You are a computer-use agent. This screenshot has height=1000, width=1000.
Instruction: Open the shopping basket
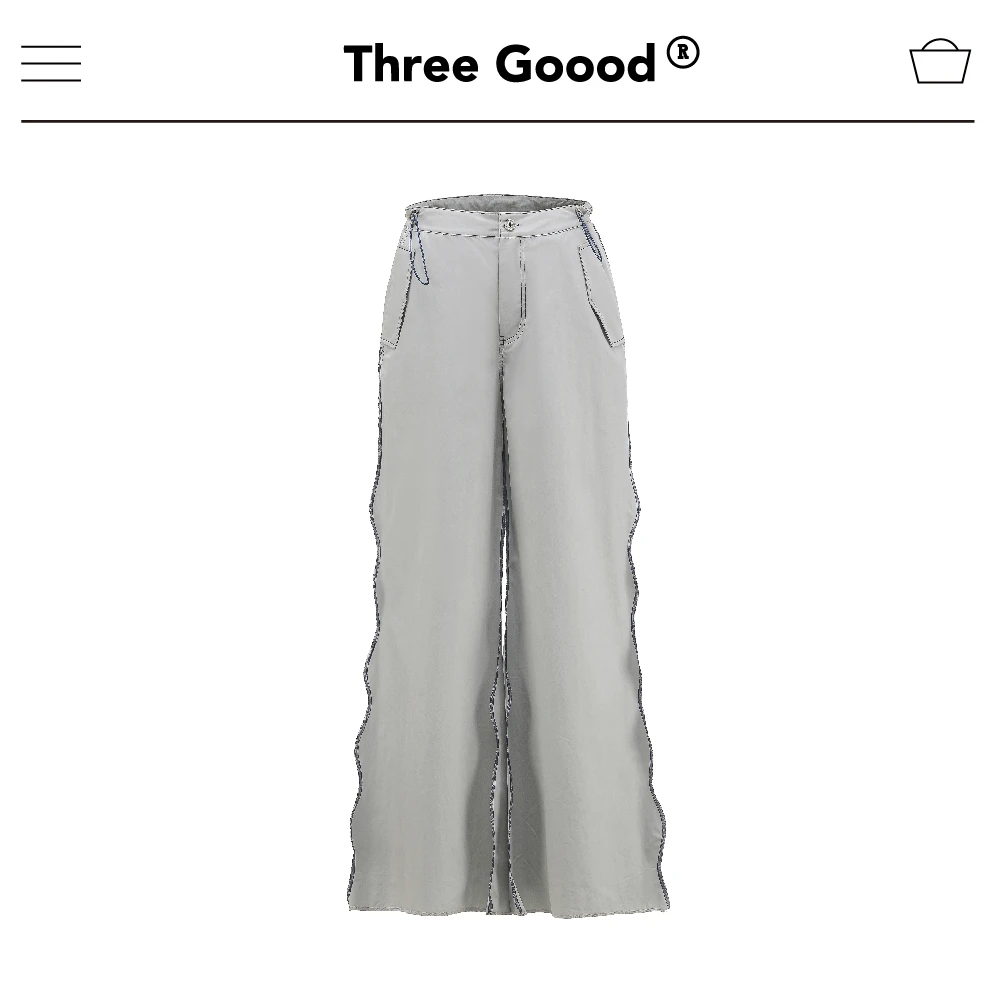pos(939,61)
